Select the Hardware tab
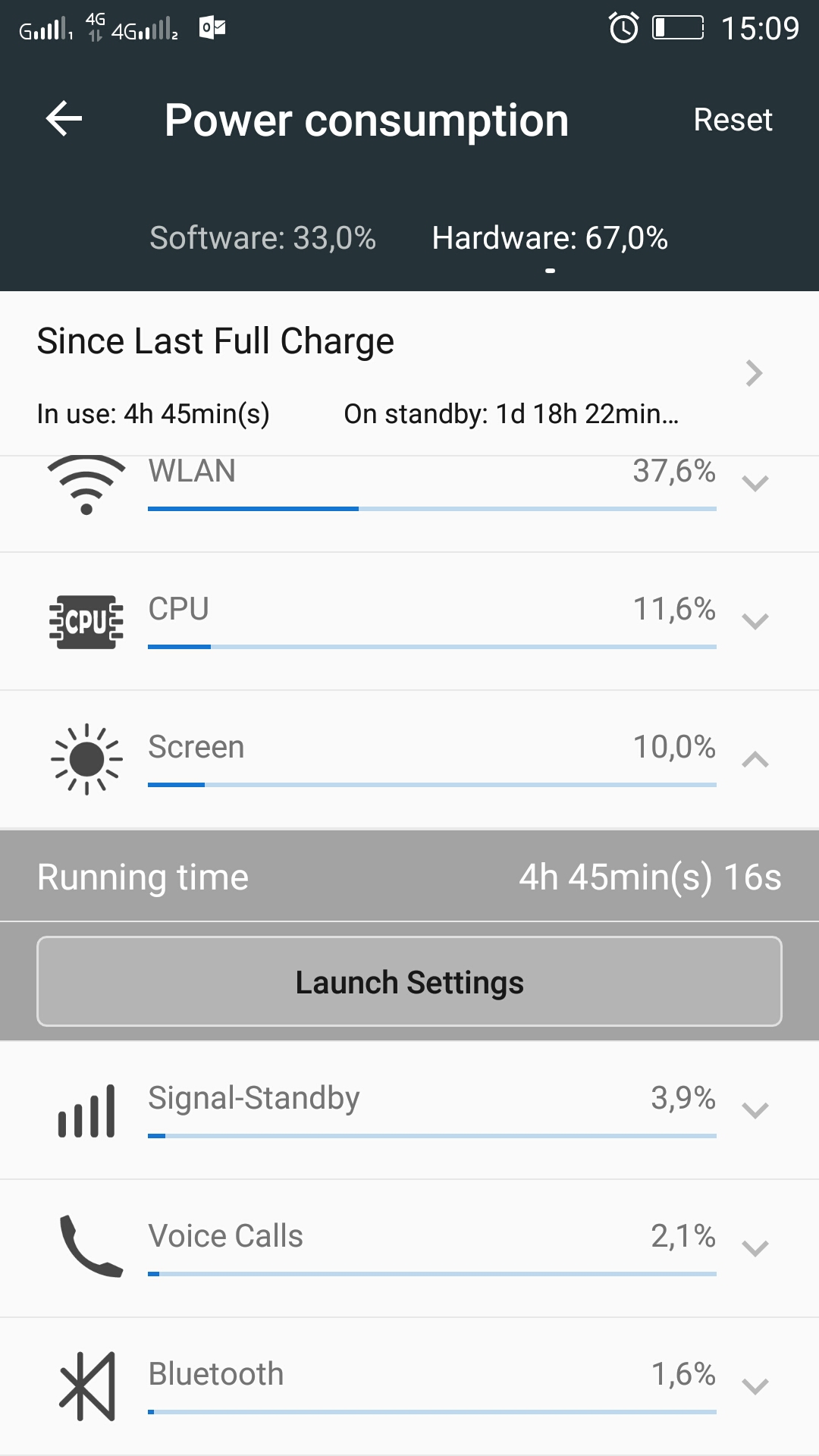 550,238
